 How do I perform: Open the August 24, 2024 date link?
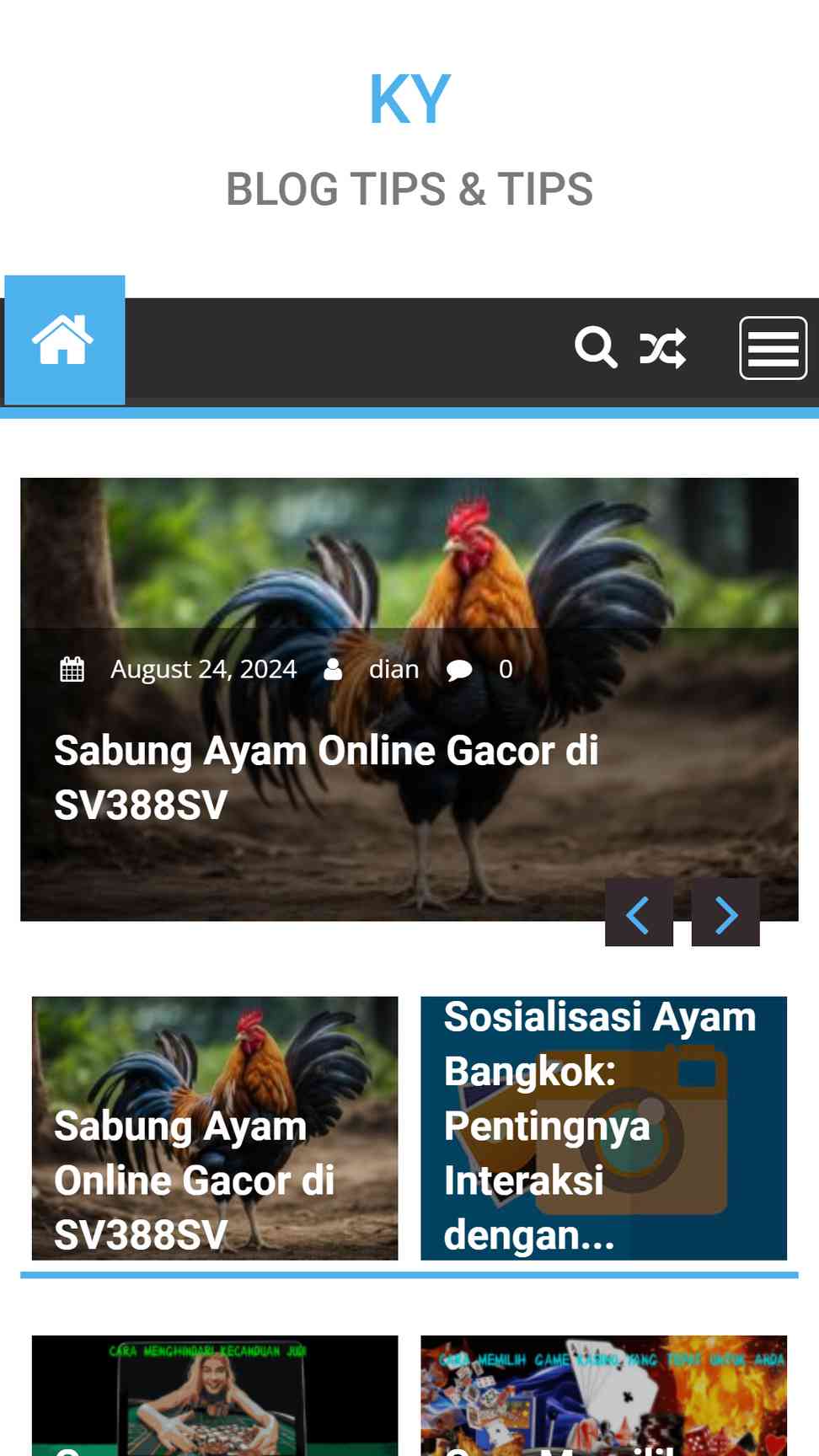tap(203, 669)
